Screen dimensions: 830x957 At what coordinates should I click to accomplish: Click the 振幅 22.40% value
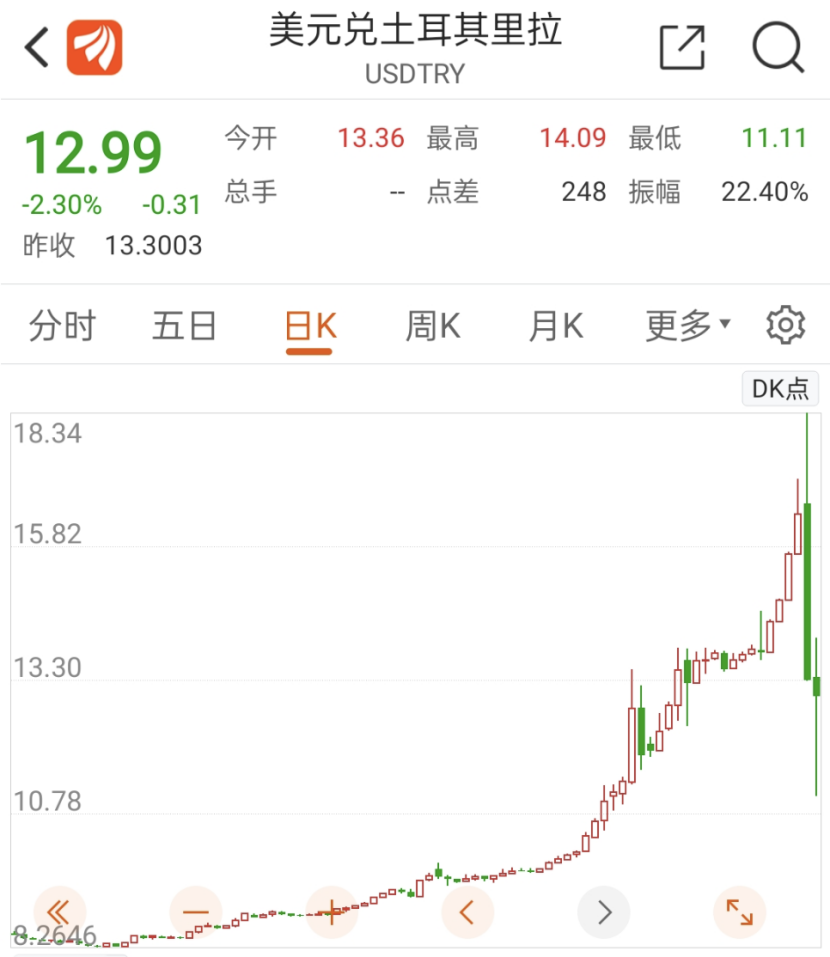point(765,192)
